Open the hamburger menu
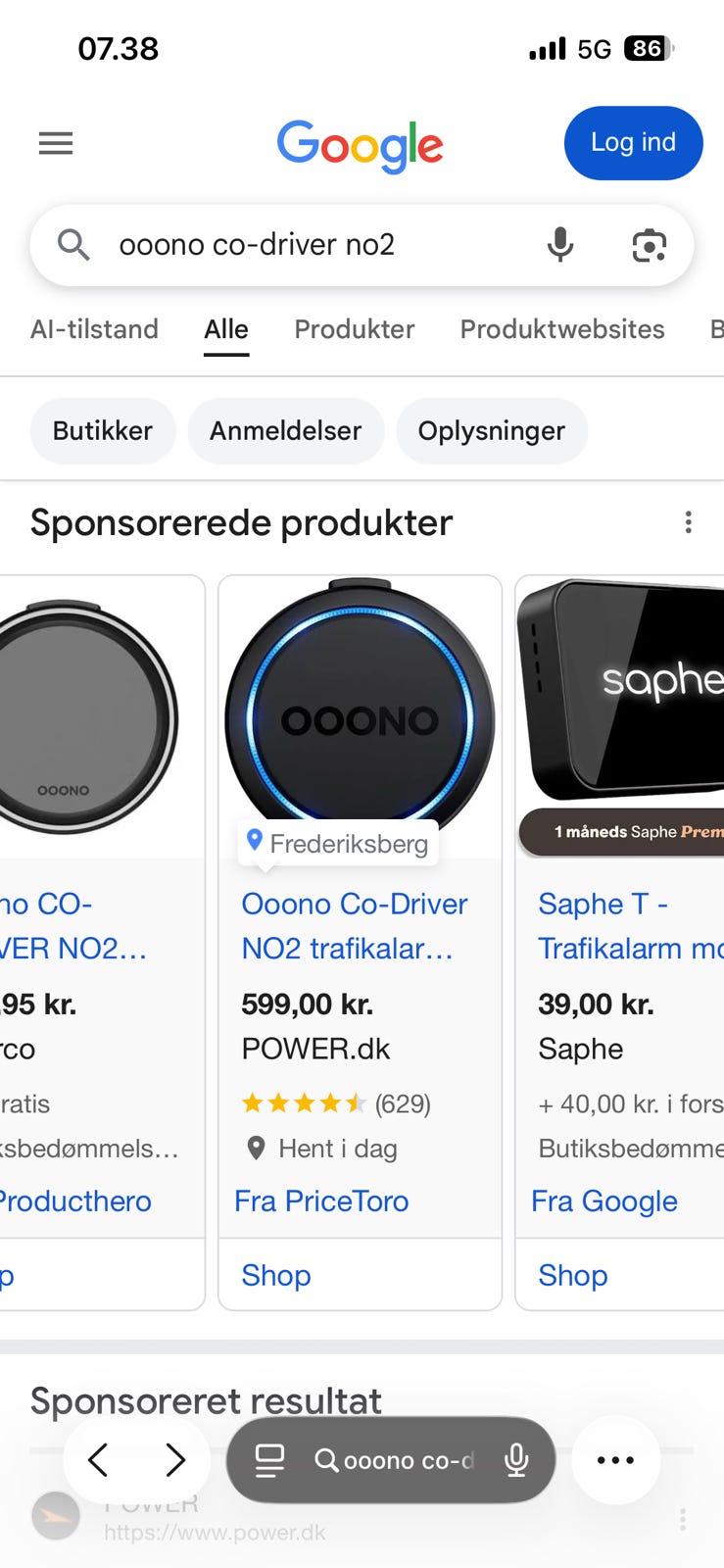The image size is (724, 1568). click(x=56, y=144)
